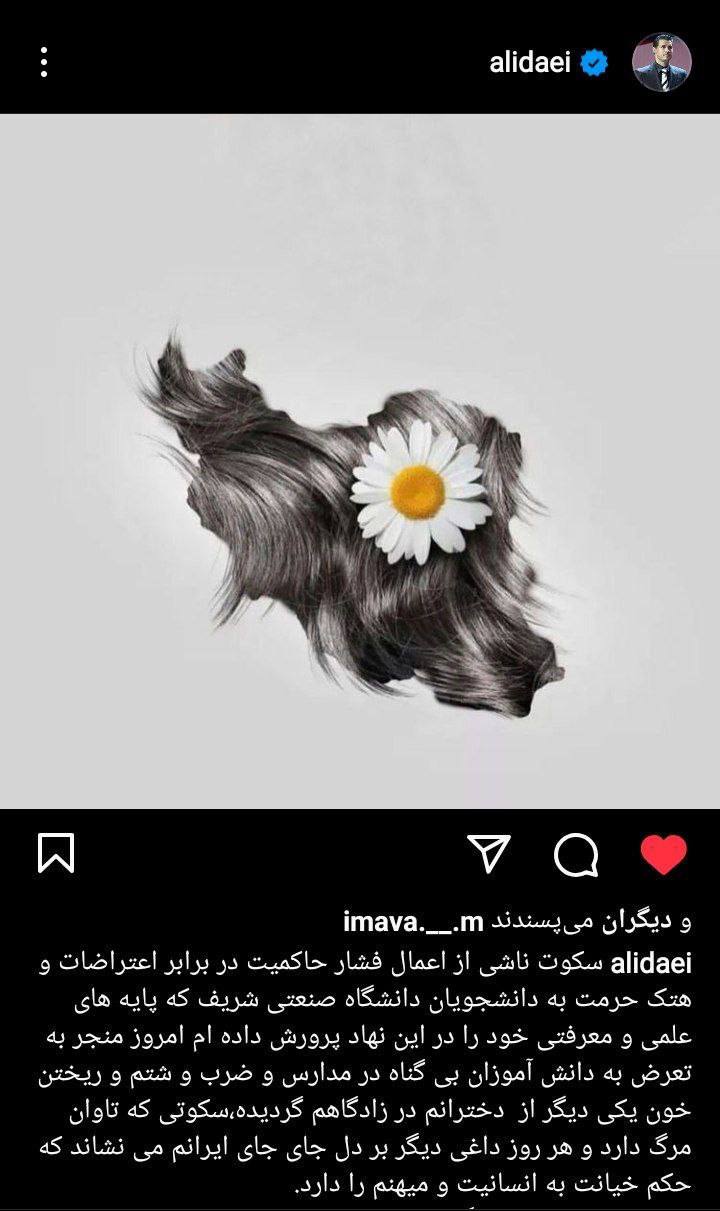Screen dimensions: 720x1211
Task: Tap the hair-shaped Iran map post image
Action: [360, 461]
